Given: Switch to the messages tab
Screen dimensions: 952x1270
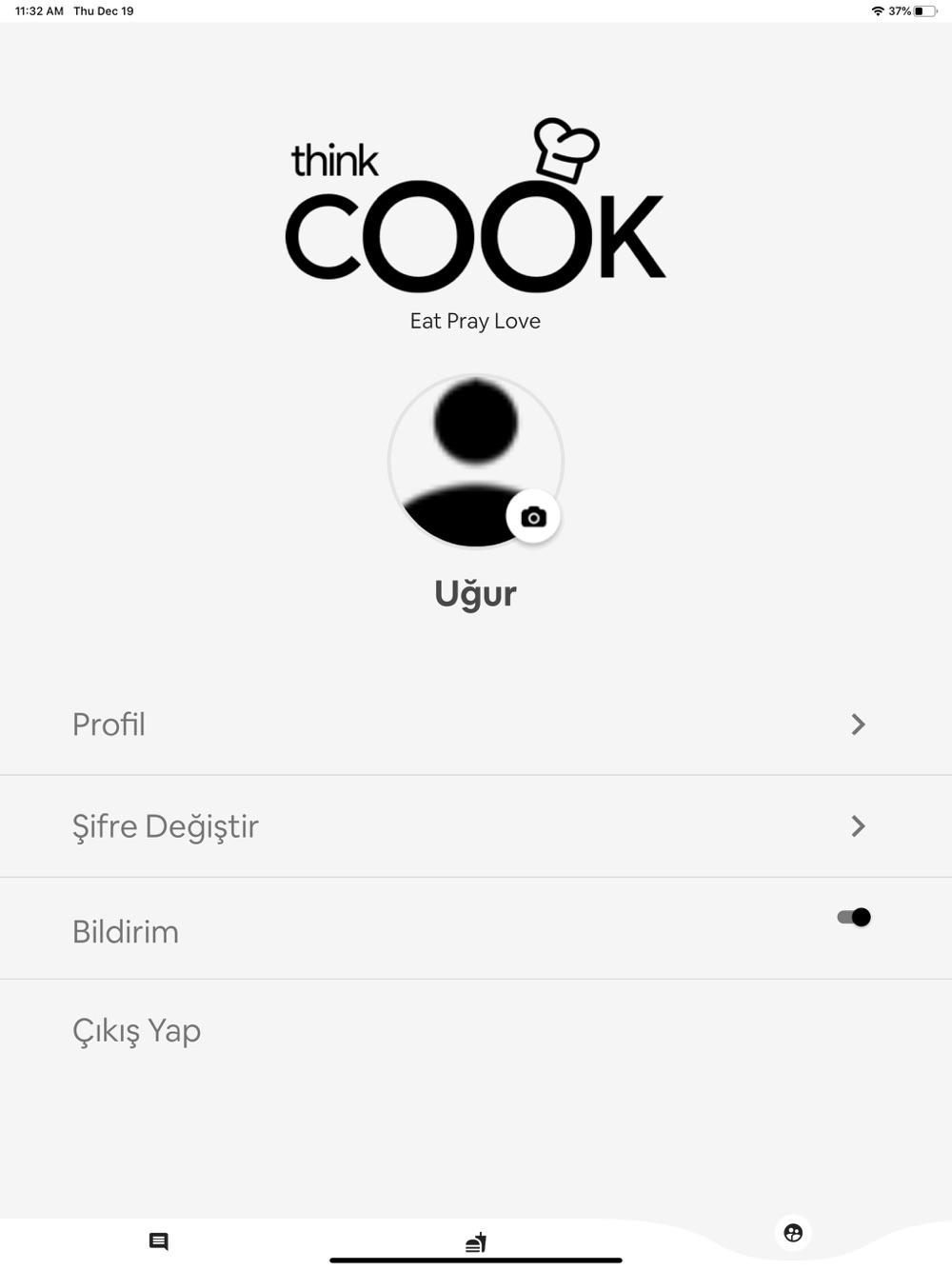Looking at the screenshot, I should 159,1241.
